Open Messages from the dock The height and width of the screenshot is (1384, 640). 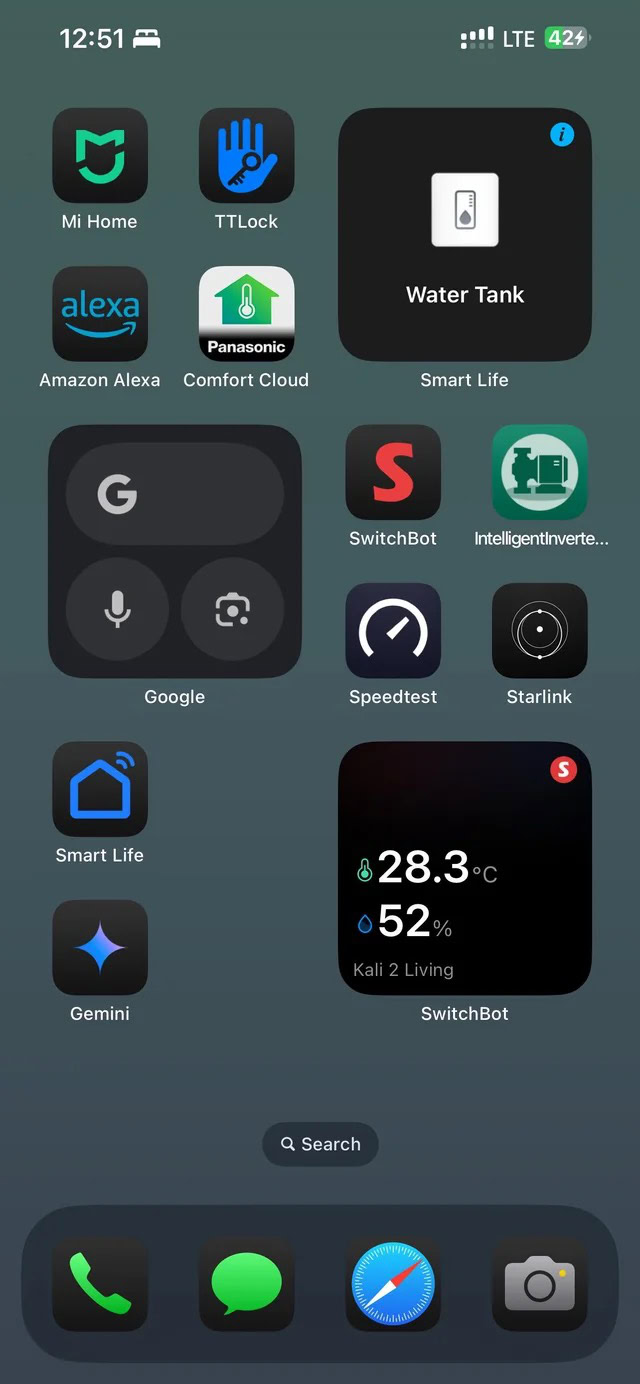pyautogui.click(x=246, y=1284)
